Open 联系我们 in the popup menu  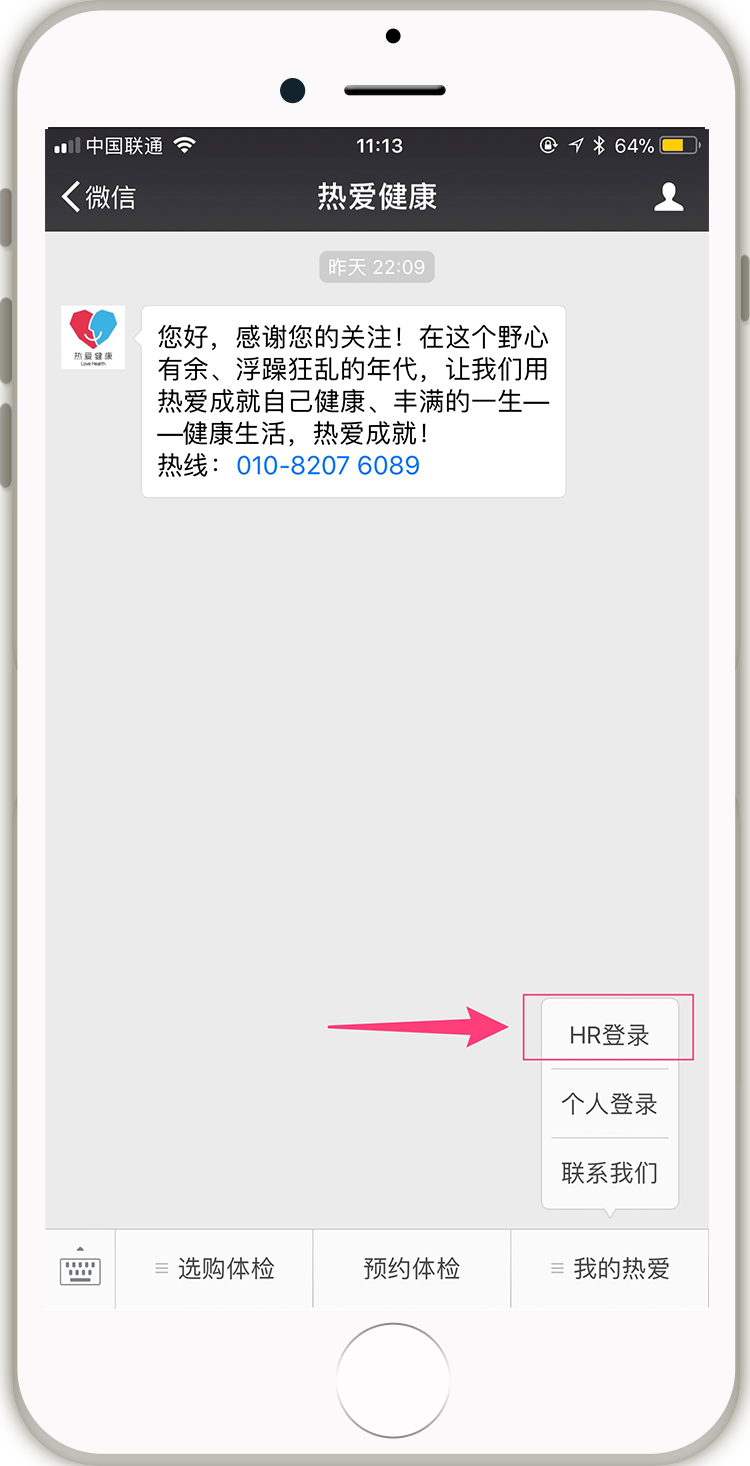click(x=609, y=1172)
